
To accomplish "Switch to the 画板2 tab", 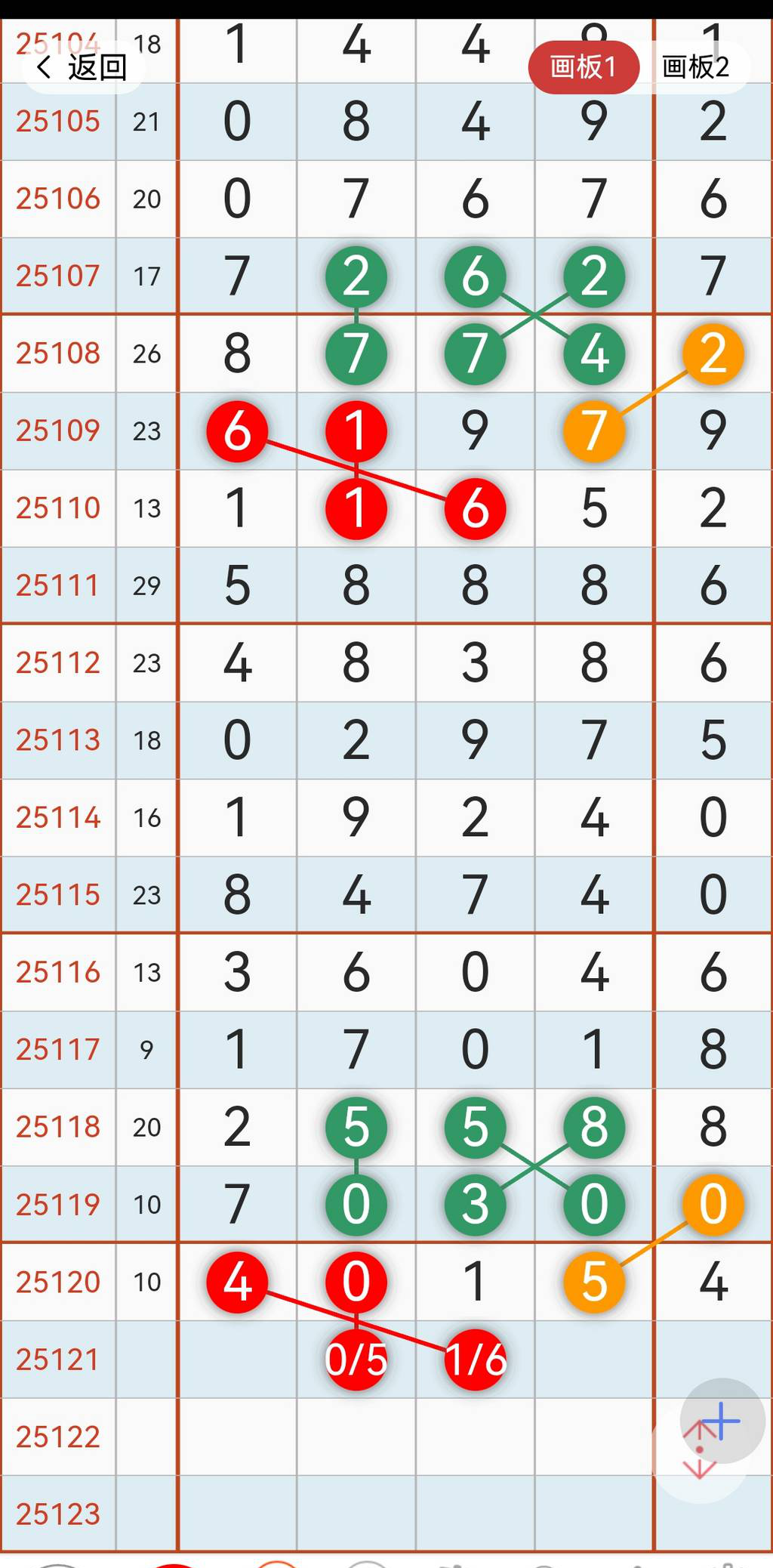I will pyautogui.click(x=695, y=67).
